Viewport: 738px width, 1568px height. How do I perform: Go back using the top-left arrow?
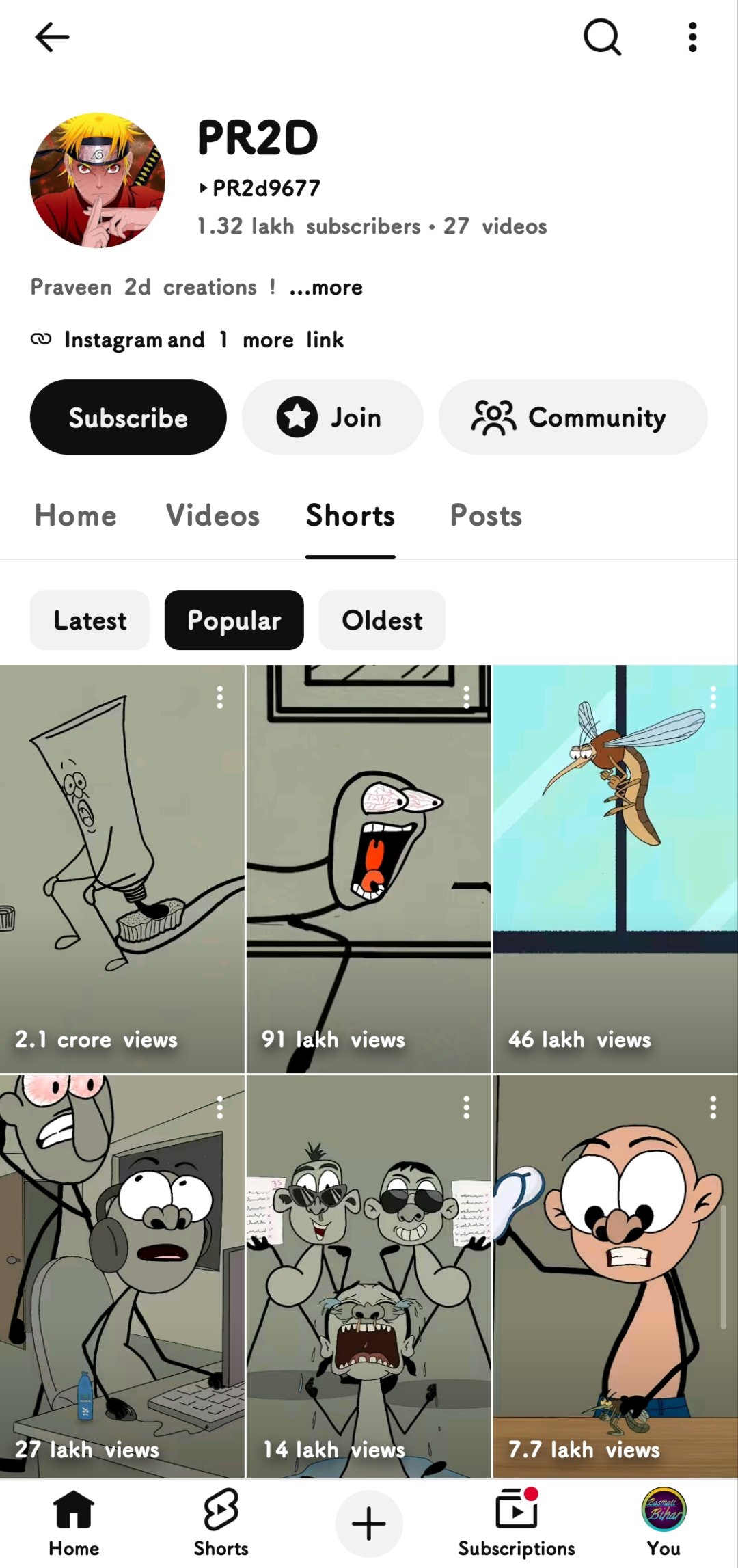(x=52, y=37)
